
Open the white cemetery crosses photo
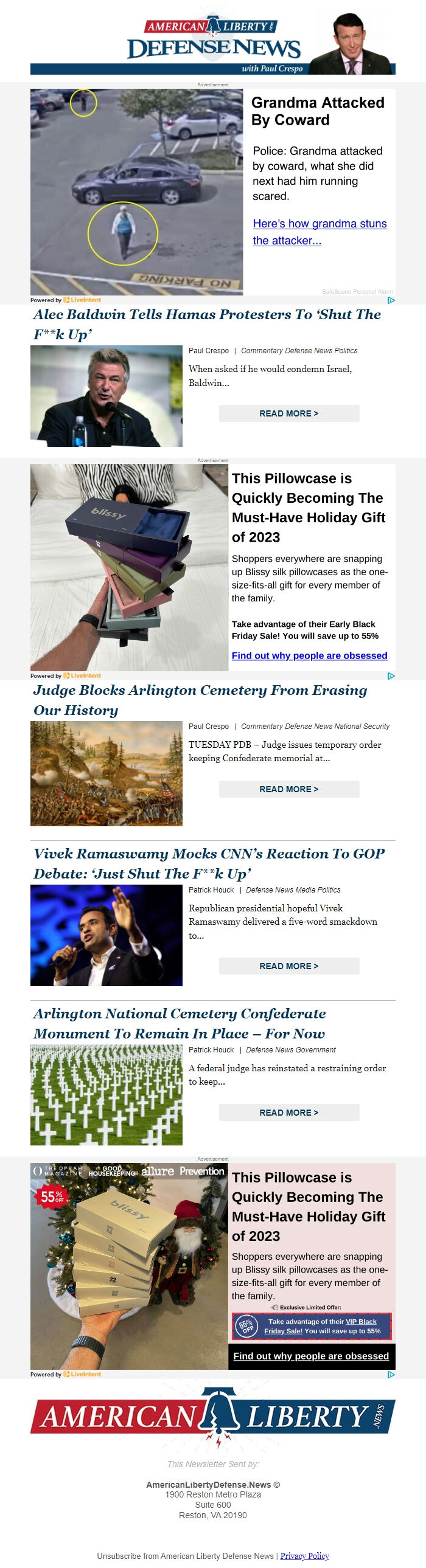pyautogui.click(x=106, y=1094)
